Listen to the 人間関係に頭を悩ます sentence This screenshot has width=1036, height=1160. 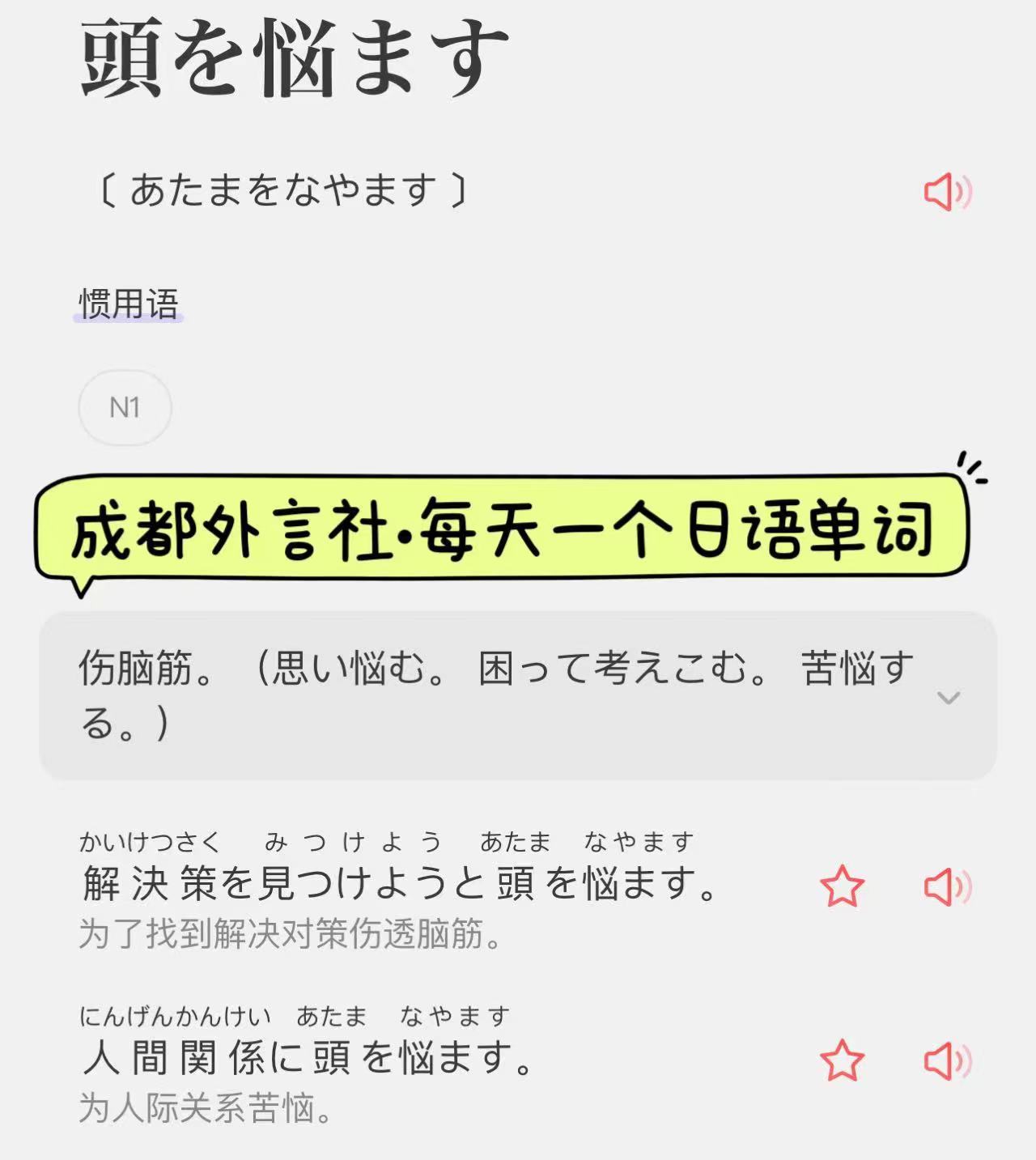click(x=947, y=1061)
